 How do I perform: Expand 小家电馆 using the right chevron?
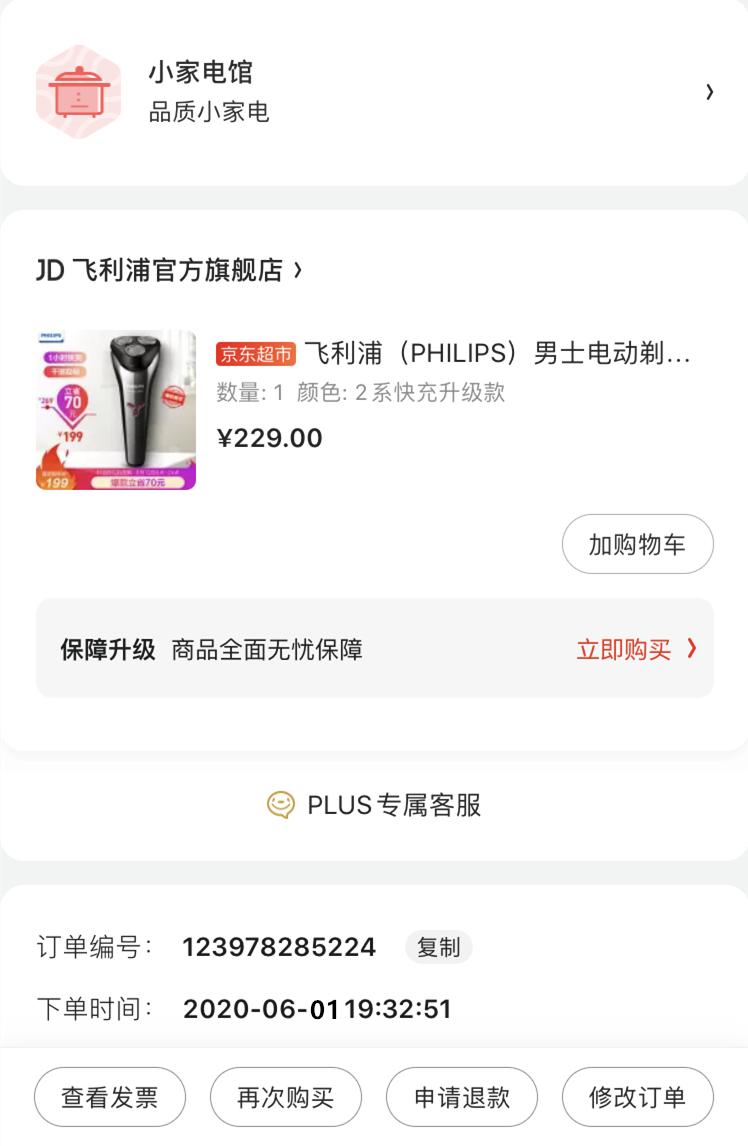click(x=711, y=90)
